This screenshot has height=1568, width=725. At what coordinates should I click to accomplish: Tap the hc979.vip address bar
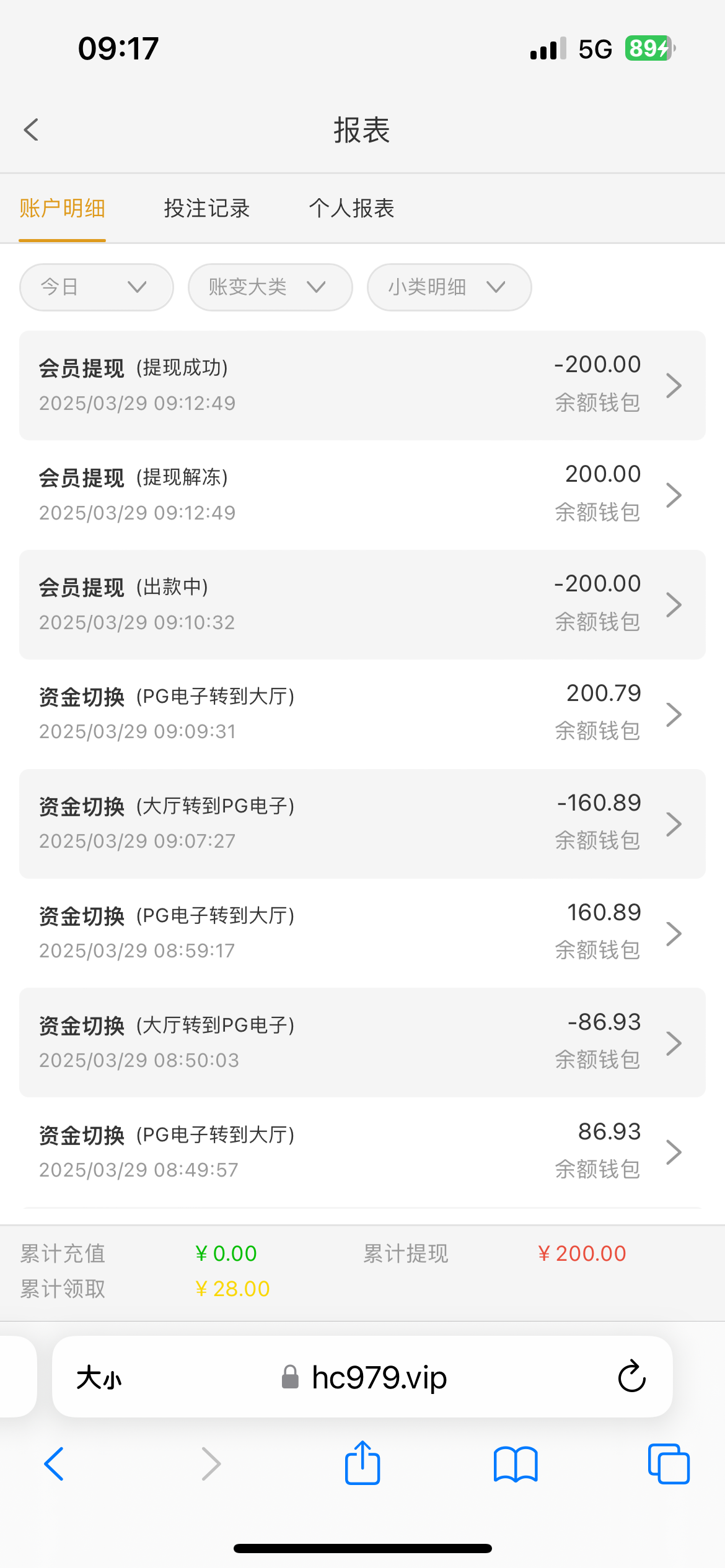pyautogui.click(x=362, y=1377)
